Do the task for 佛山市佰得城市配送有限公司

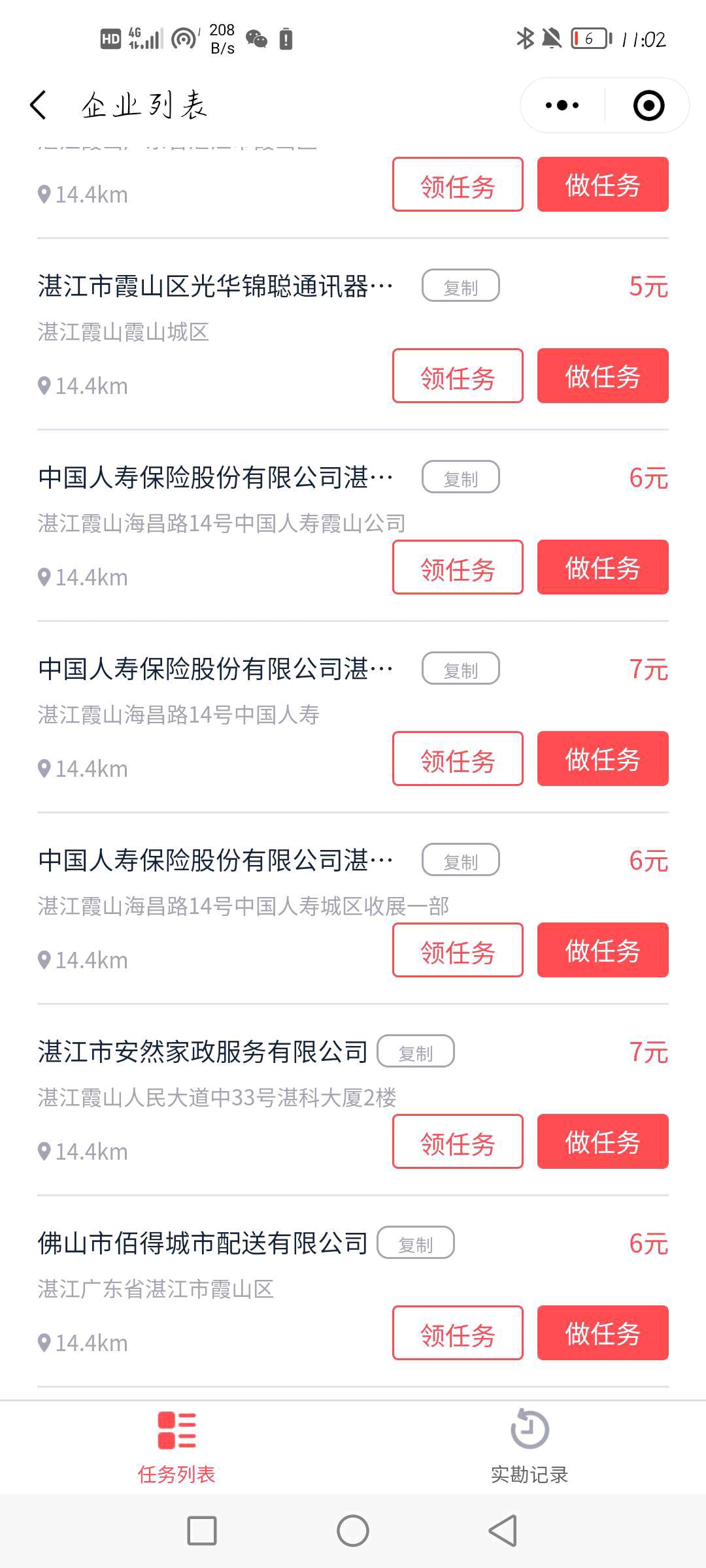pyautogui.click(x=603, y=1333)
